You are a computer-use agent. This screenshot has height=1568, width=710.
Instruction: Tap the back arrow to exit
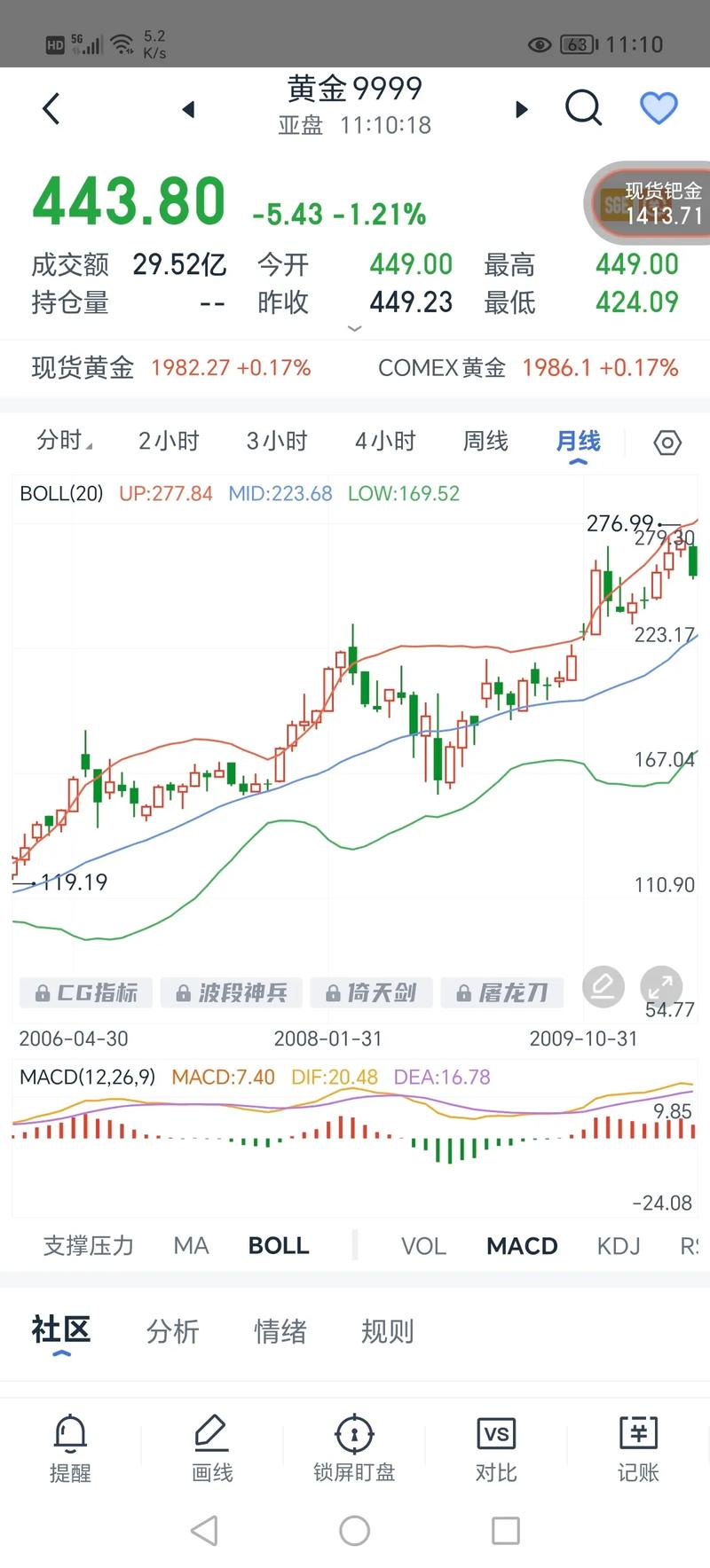(x=50, y=108)
